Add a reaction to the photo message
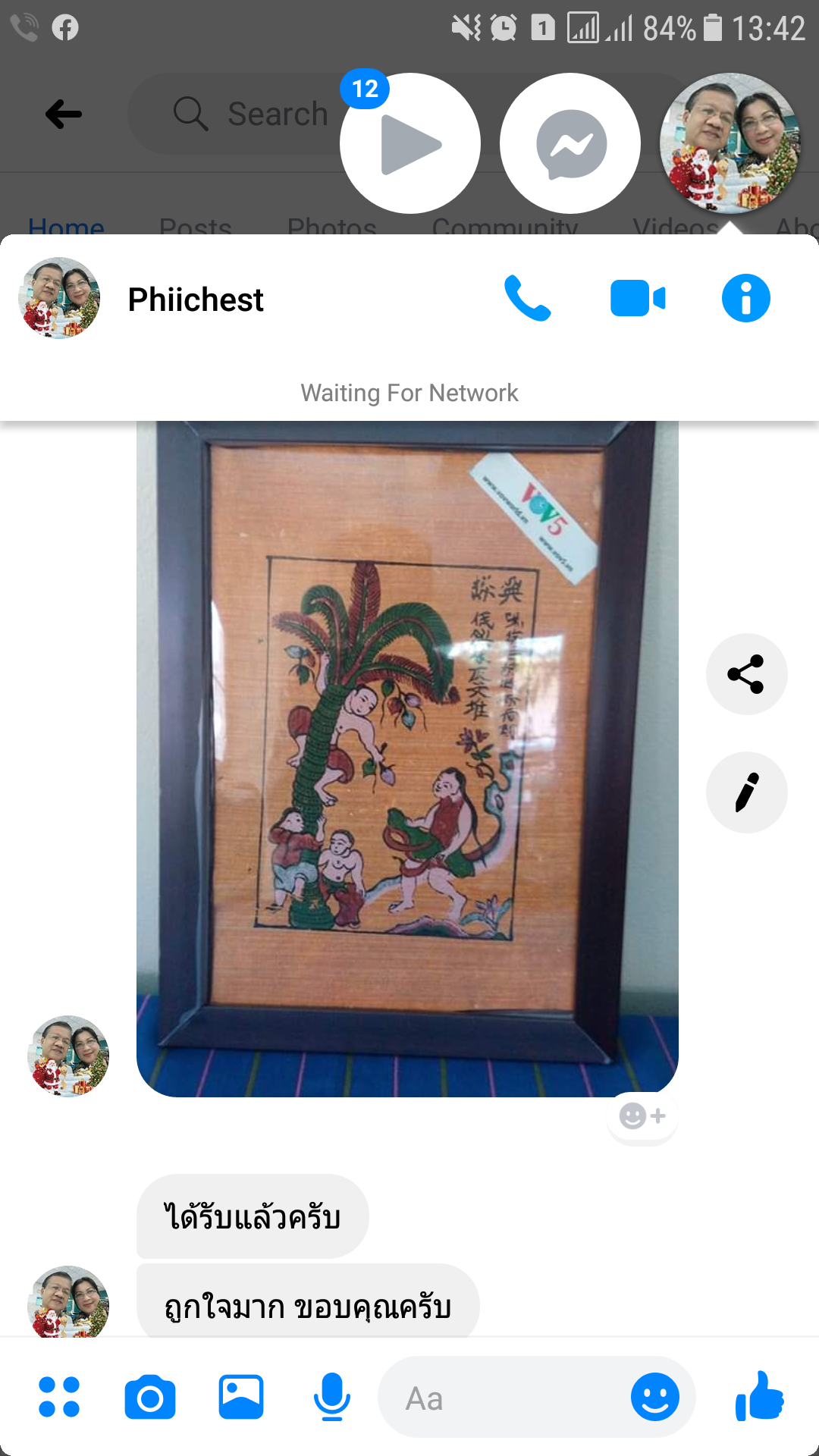819x1456 pixels. point(642,1116)
